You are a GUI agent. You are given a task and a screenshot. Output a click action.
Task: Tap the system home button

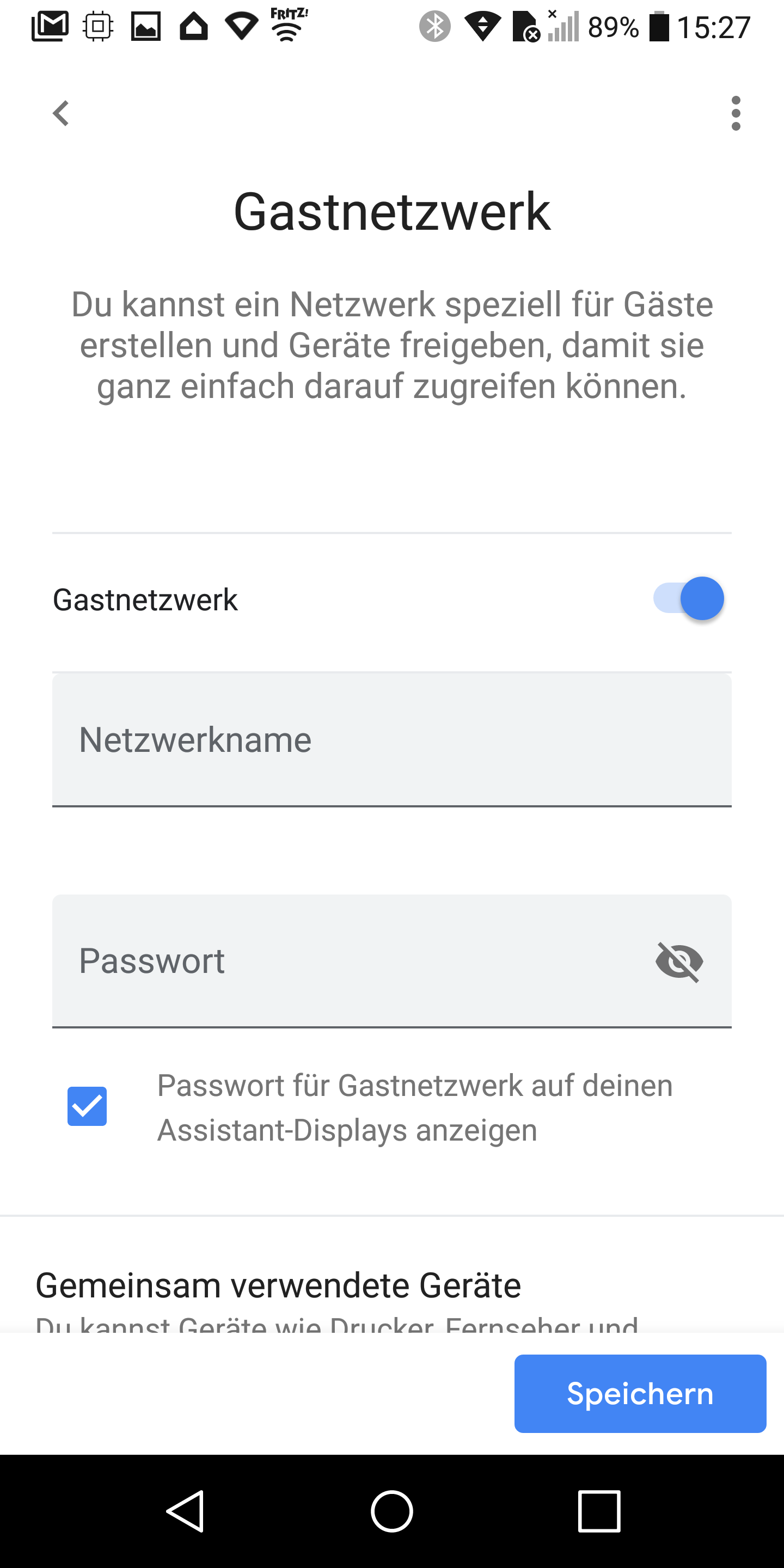tap(392, 1511)
